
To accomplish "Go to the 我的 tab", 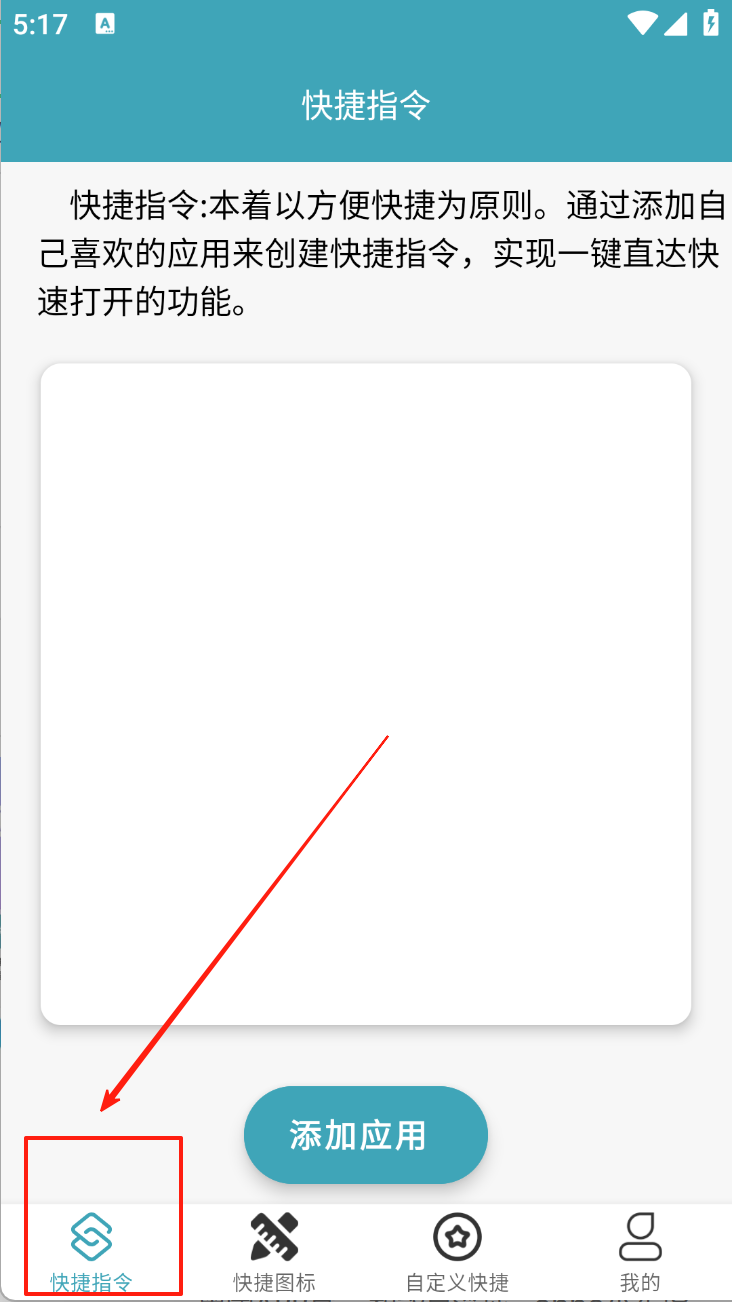I will pos(640,1250).
